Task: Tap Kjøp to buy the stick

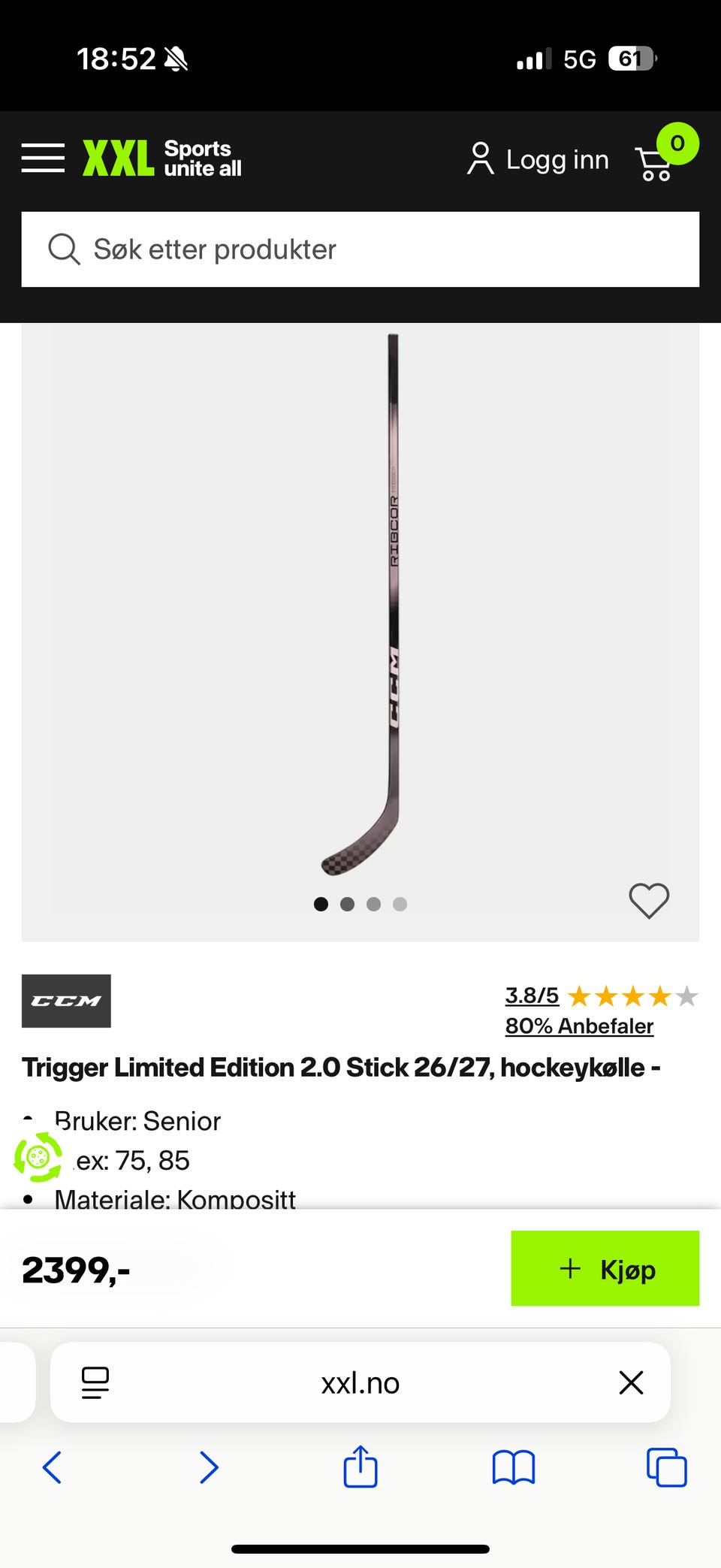Action: [x=605, y=1269]
